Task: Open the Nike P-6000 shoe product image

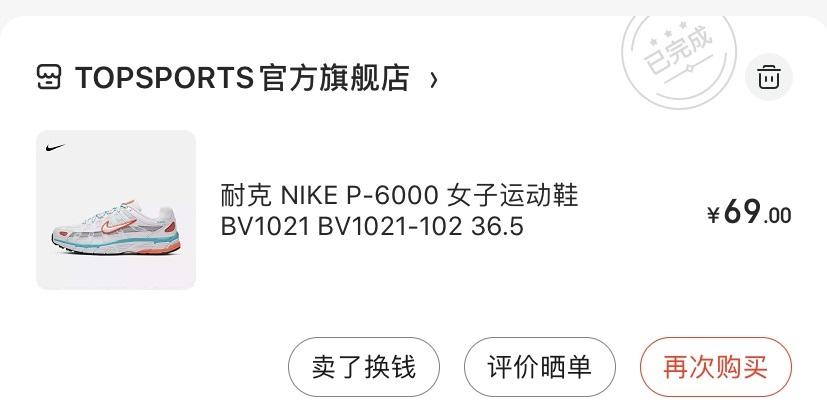Action: click(116, 210)
